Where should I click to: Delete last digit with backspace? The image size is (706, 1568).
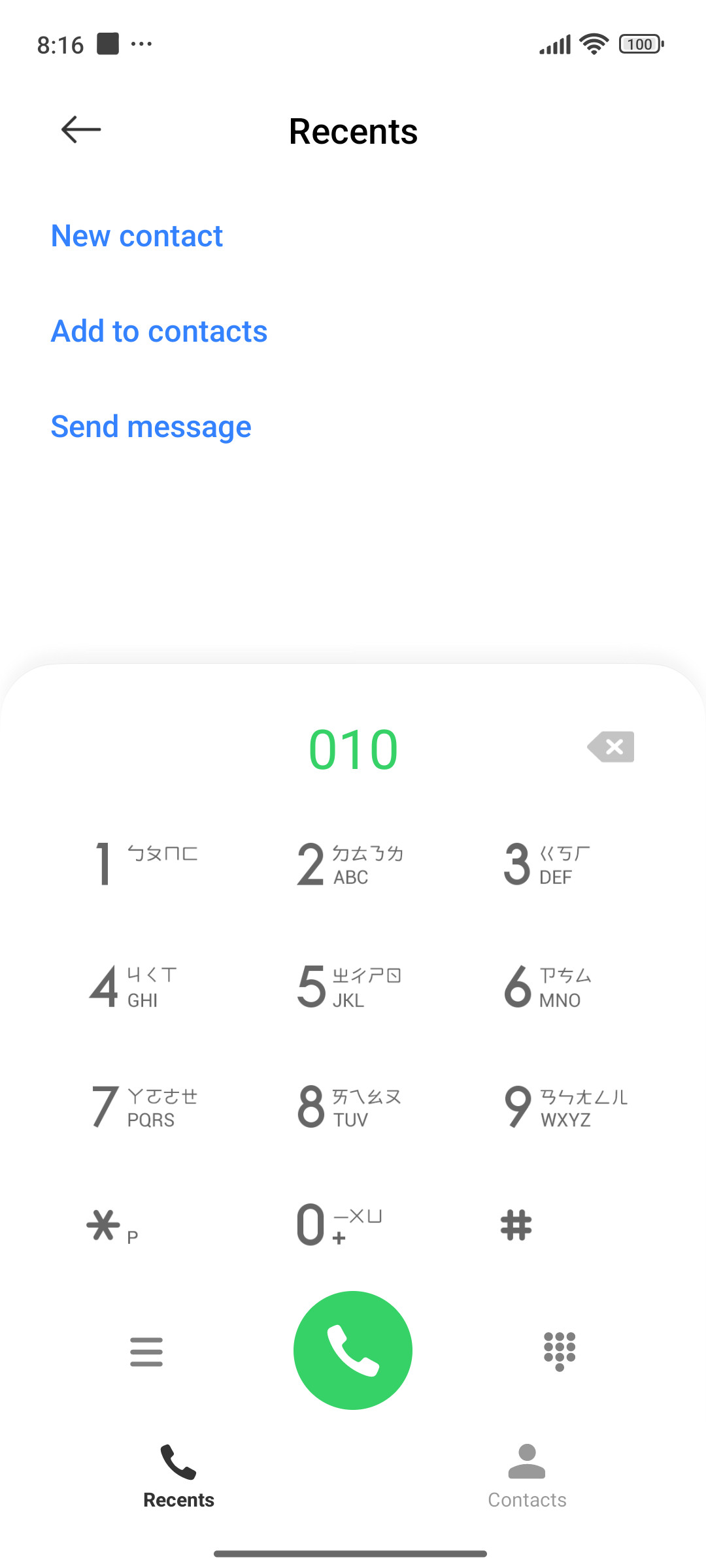(x=611, y=747)
